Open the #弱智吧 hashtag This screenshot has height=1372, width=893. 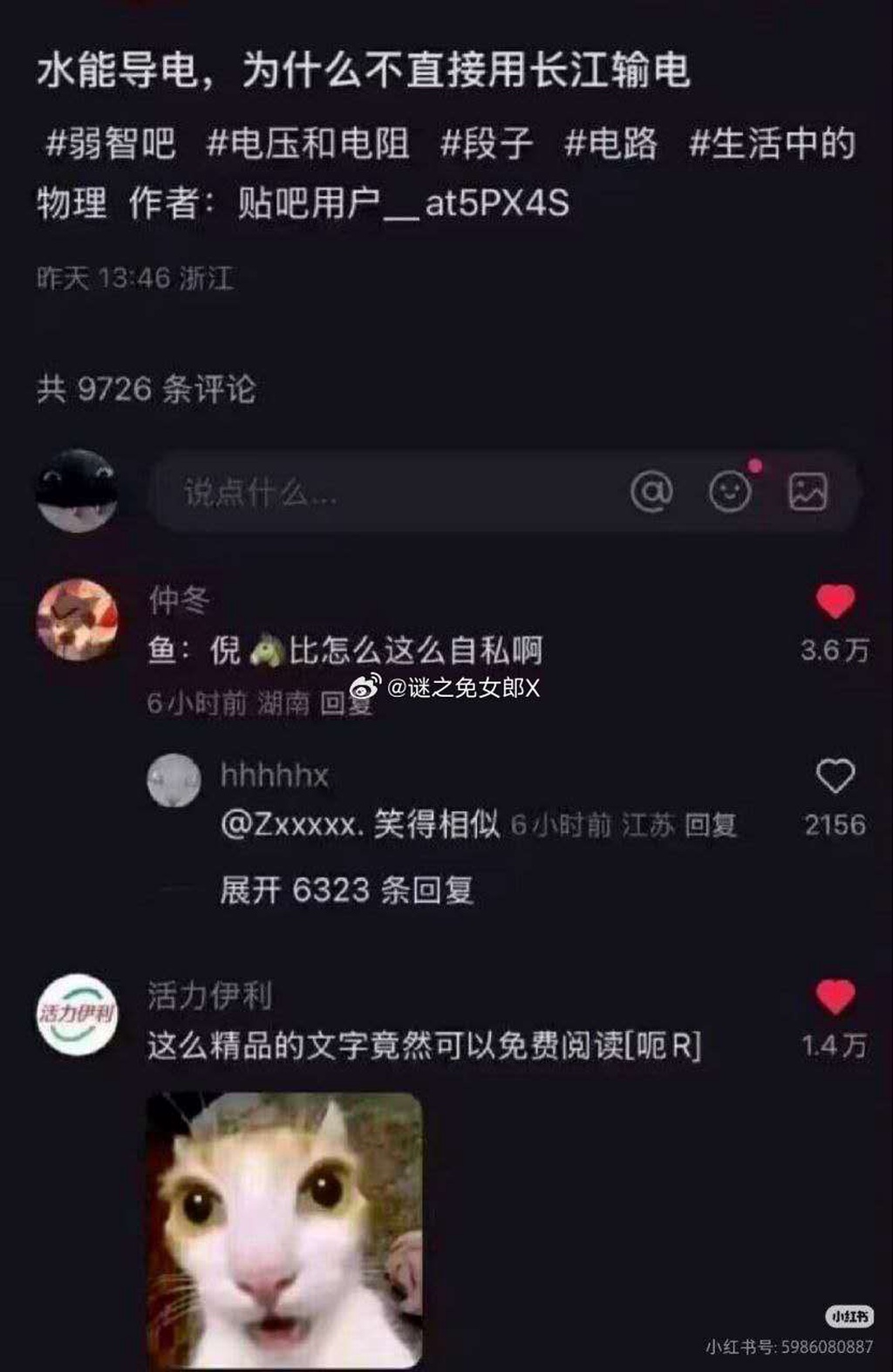click(111, 144)
